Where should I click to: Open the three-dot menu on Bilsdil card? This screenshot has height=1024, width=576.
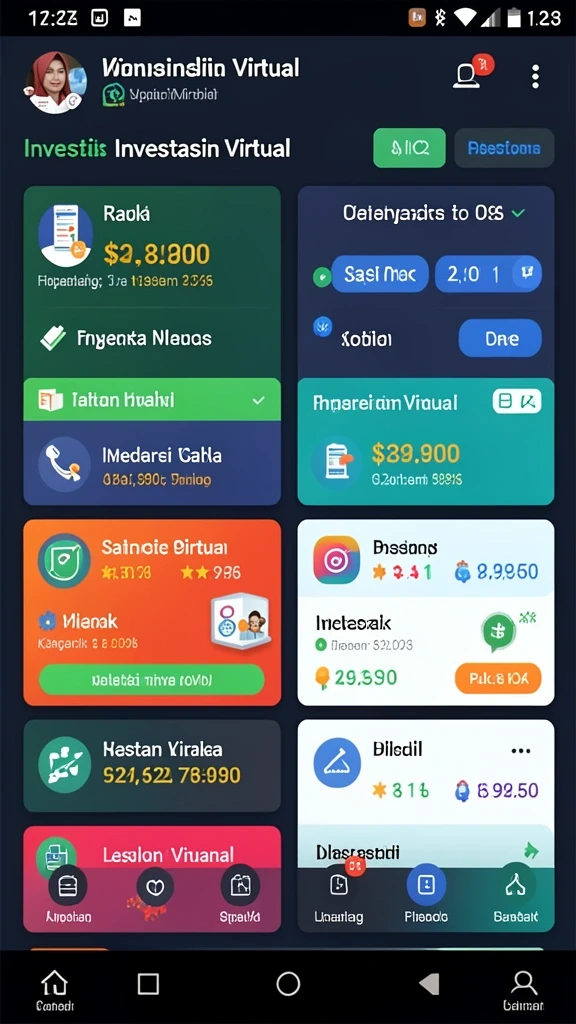(x=520, y=751)
